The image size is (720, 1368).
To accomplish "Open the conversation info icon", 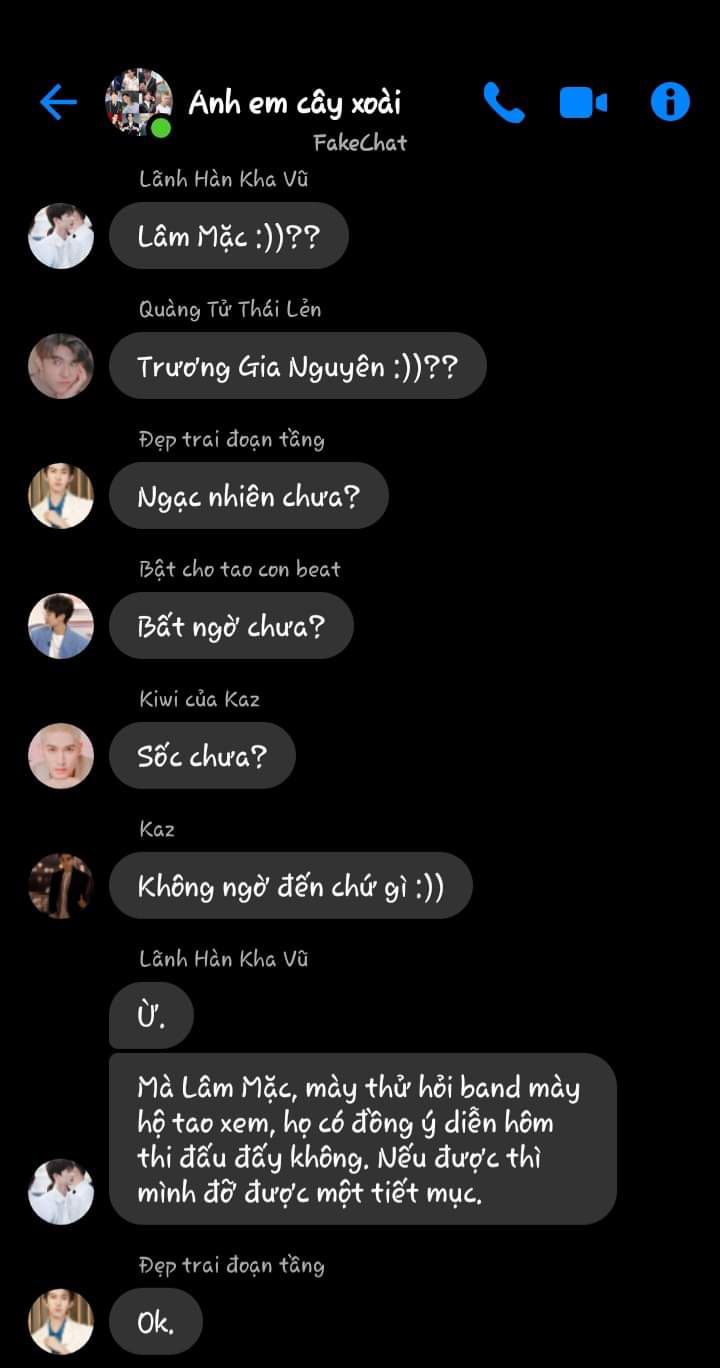I will click(670, 102).
